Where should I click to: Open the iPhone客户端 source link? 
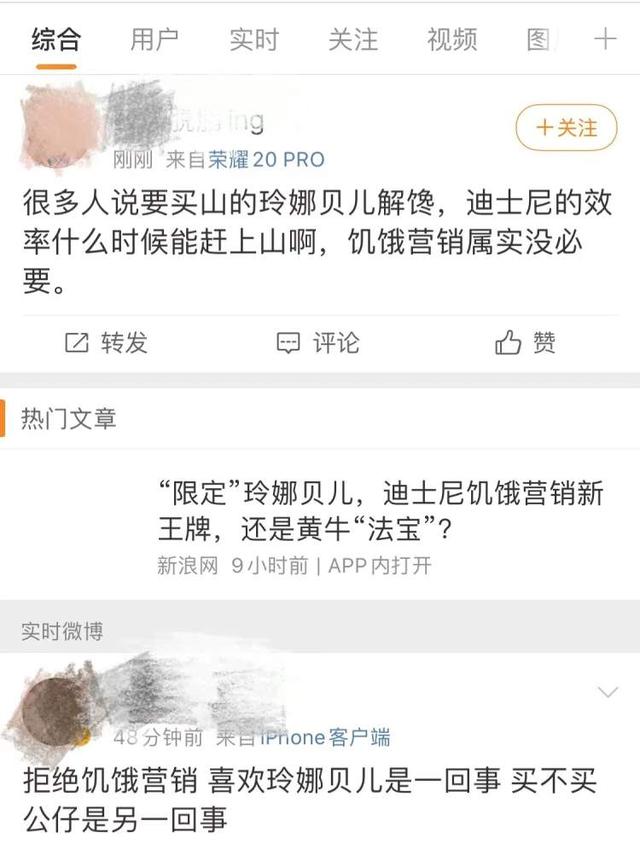324,738
